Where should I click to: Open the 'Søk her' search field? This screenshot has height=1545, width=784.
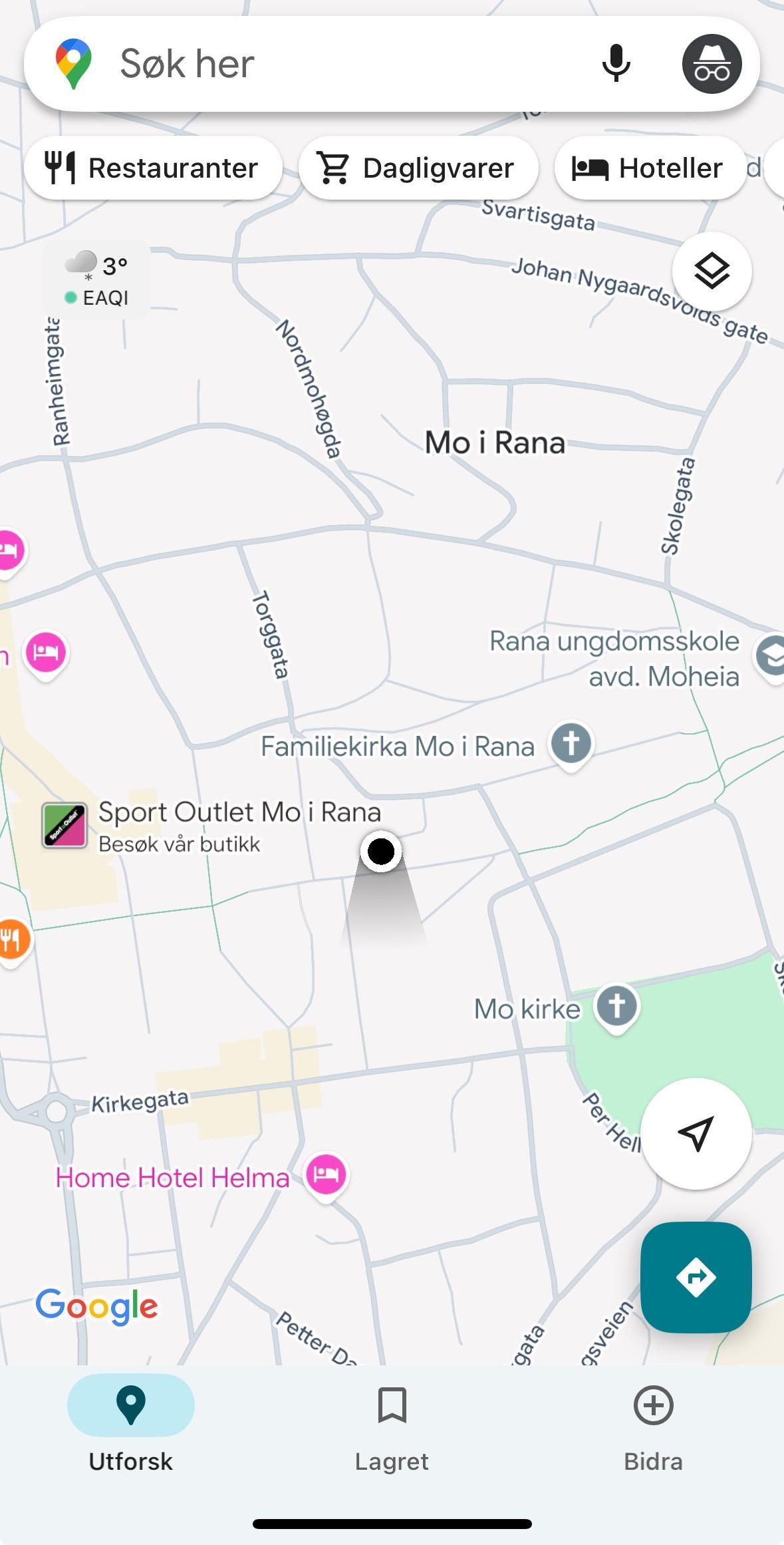click(346, 64)
